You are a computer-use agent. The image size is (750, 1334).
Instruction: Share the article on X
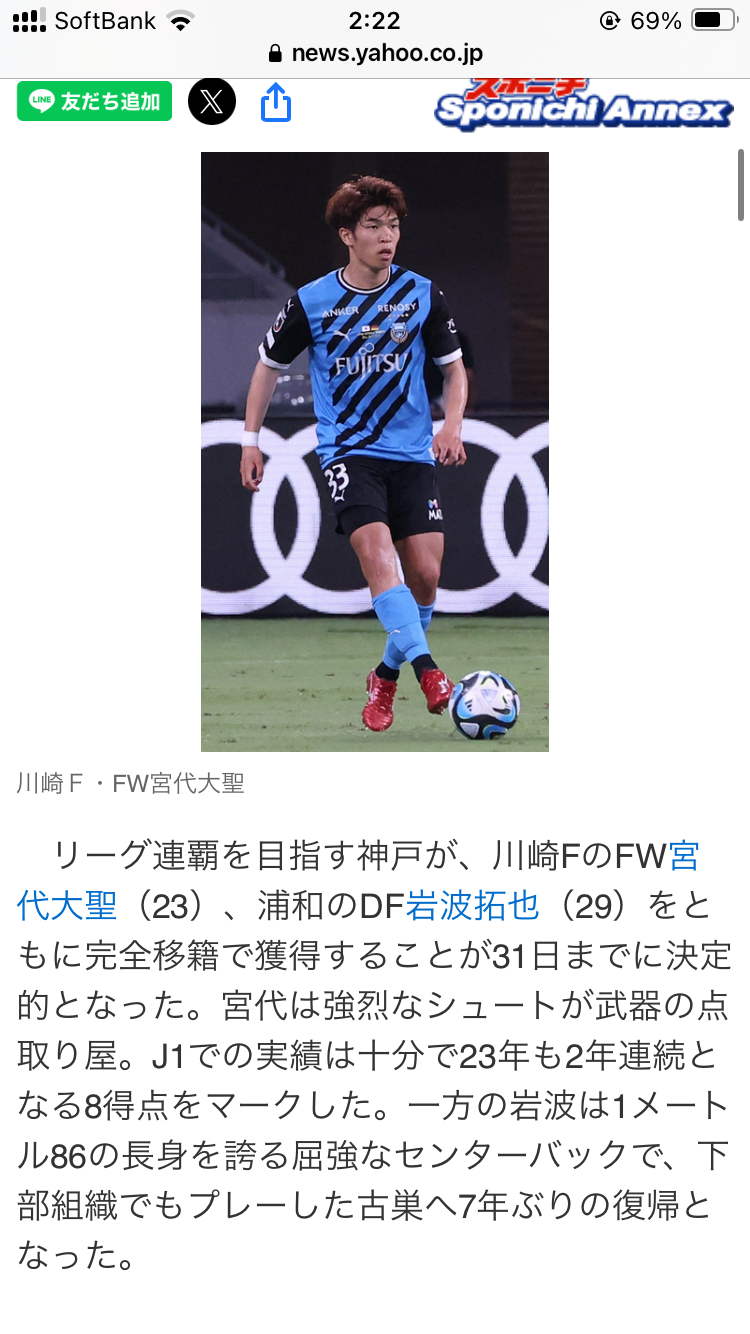212,101
